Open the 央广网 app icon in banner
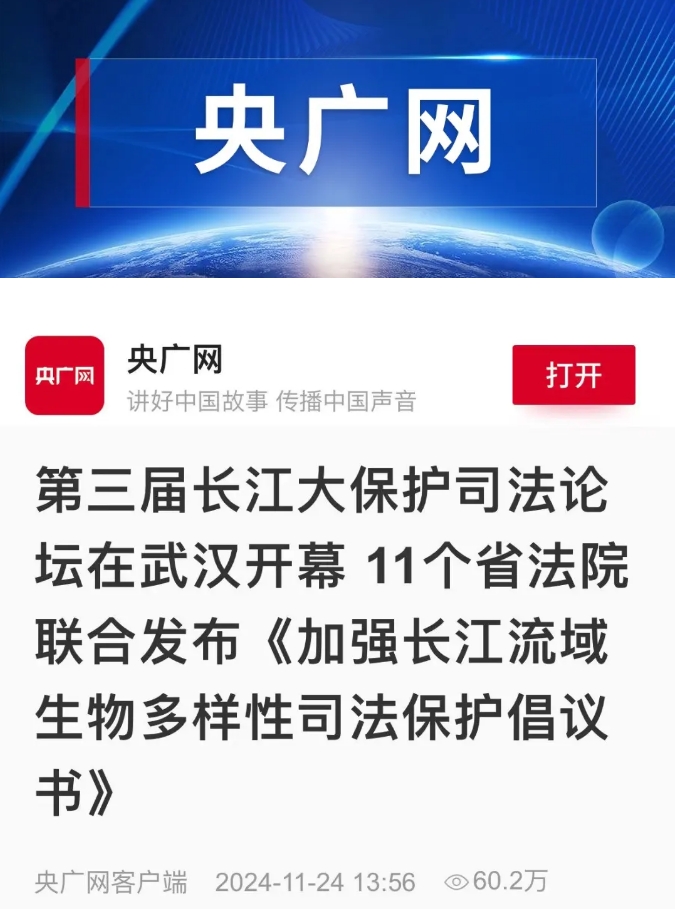Screen dimensions: 675x909 (64, 375)
